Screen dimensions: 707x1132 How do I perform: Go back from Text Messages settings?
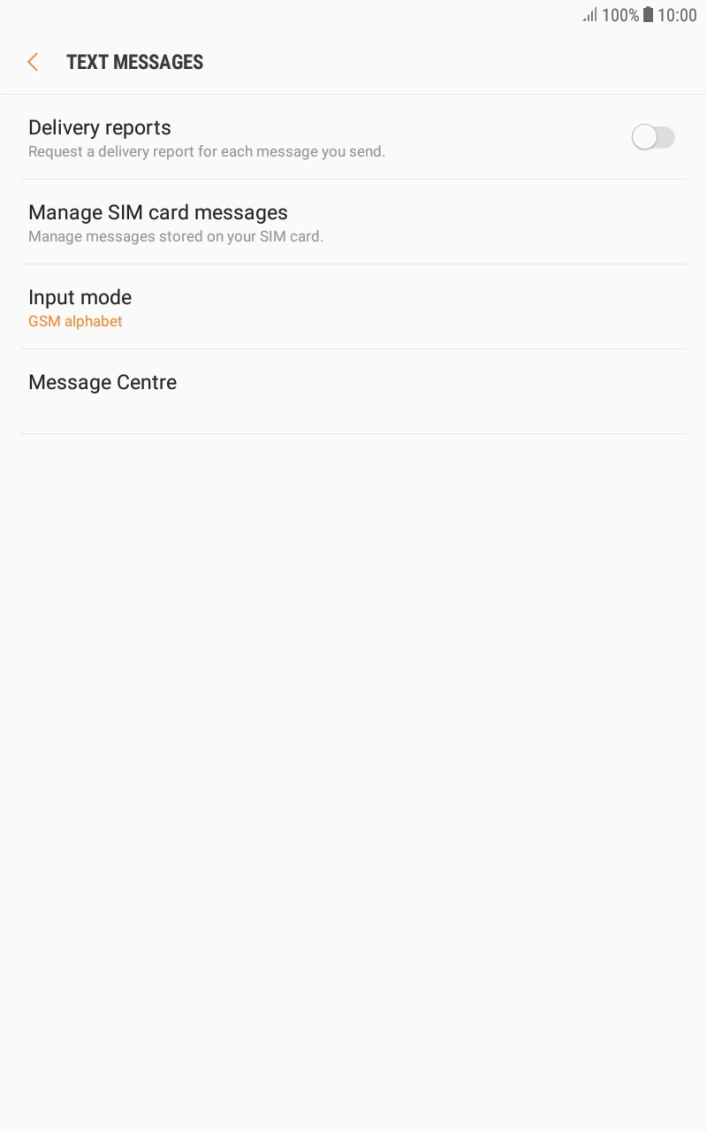[32, 62]
